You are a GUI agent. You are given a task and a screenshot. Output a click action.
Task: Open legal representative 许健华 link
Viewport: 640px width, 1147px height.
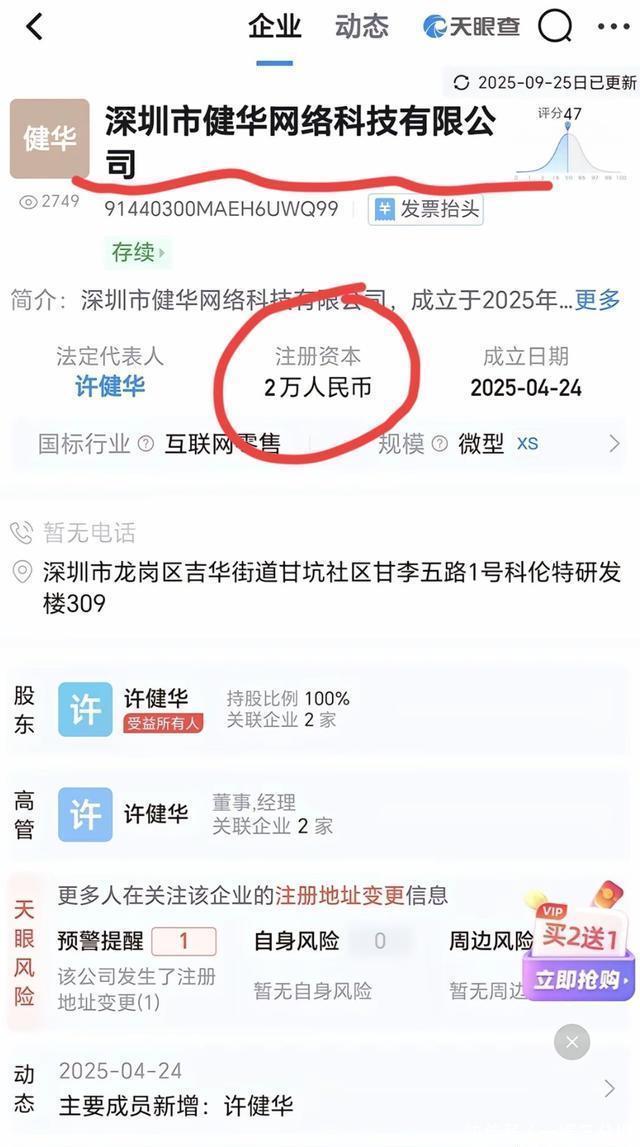110,387
